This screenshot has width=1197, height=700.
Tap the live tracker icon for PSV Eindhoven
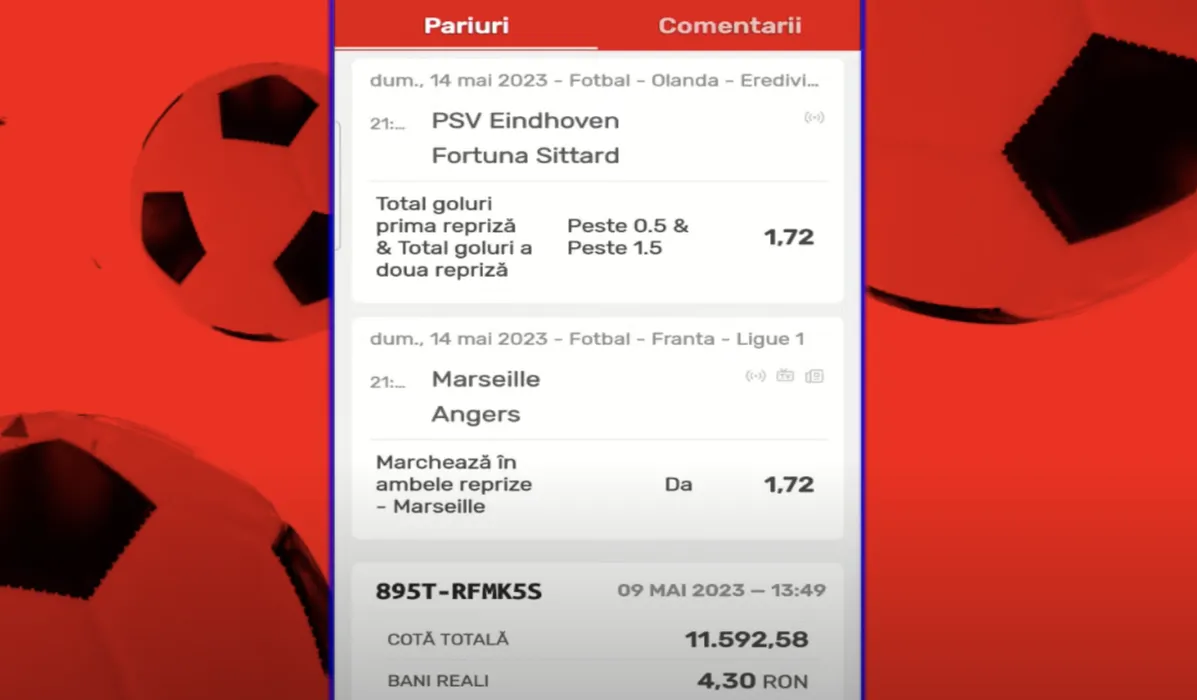click(814, 118)
